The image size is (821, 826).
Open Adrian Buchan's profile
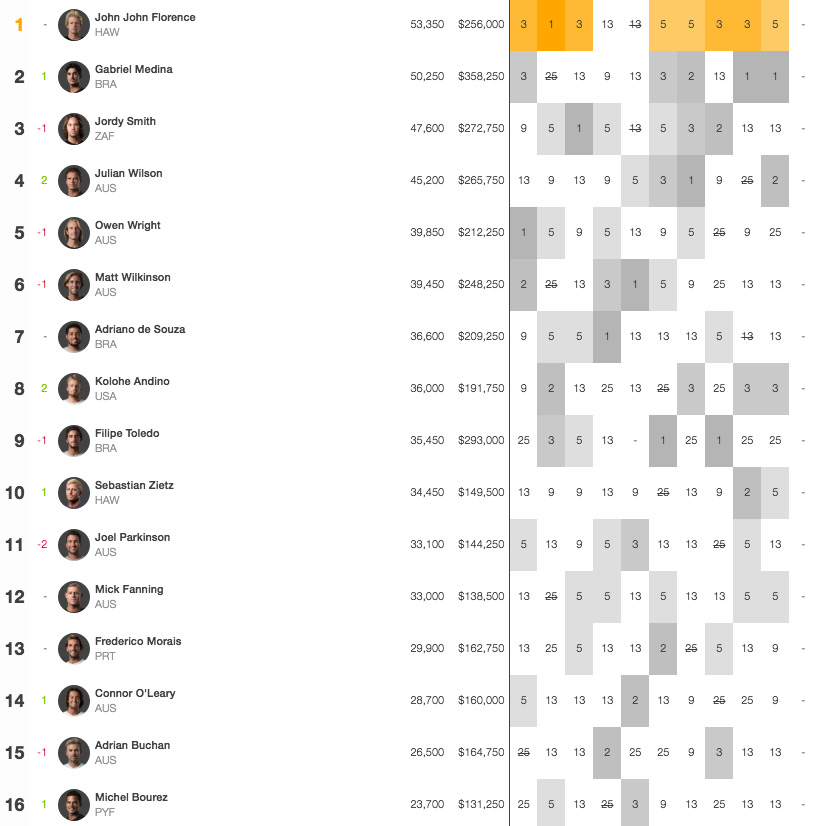(132, 746)
